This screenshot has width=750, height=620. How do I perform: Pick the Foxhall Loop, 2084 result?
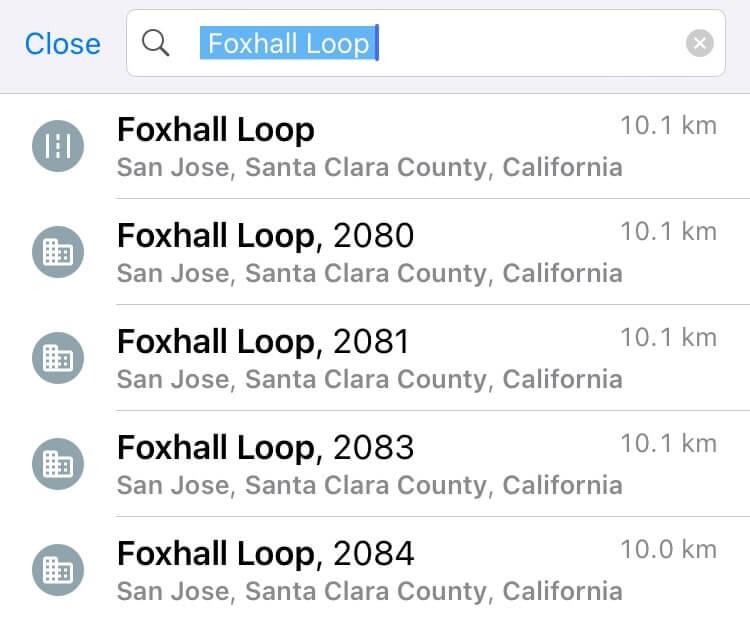click(x=370, y=570)
